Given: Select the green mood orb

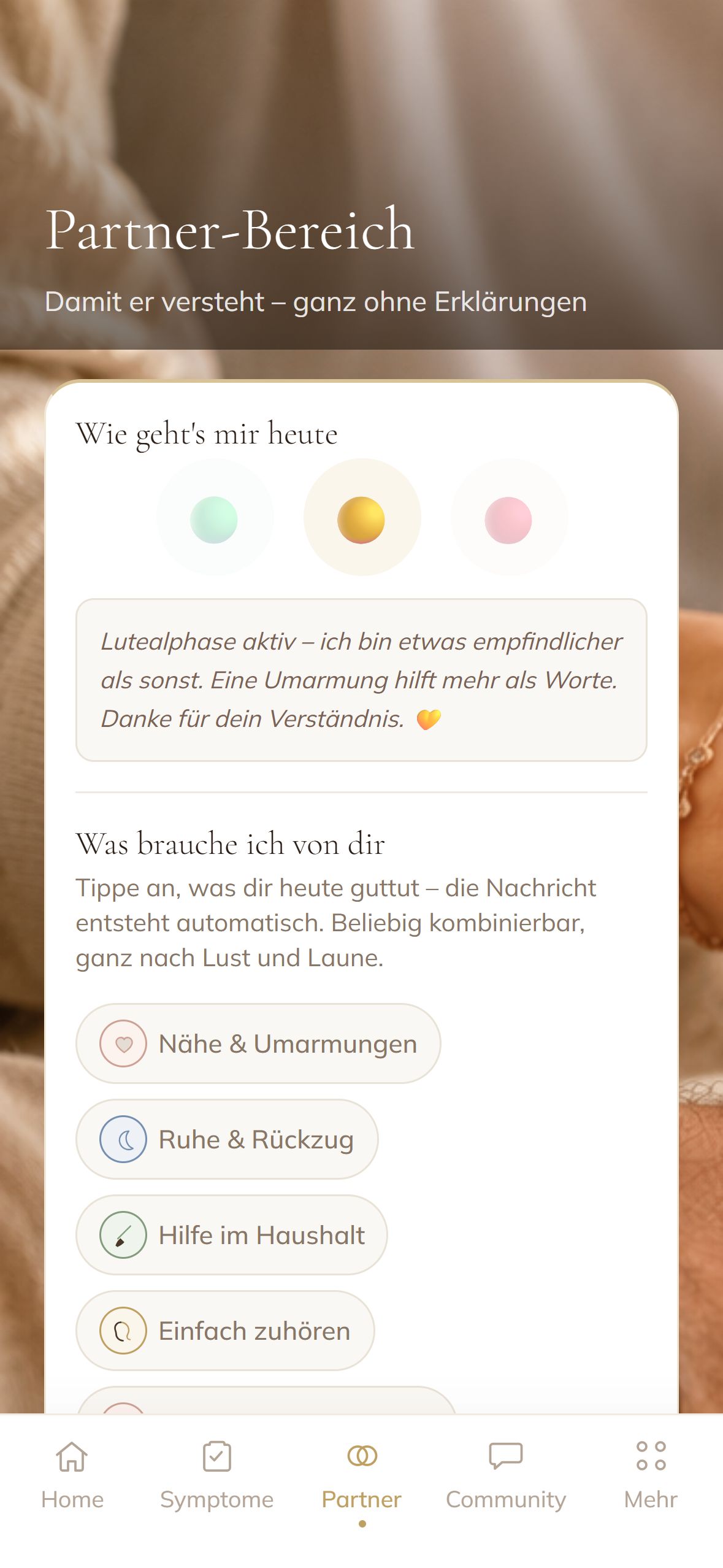Looking at the screenshot, I should (215, 518).
